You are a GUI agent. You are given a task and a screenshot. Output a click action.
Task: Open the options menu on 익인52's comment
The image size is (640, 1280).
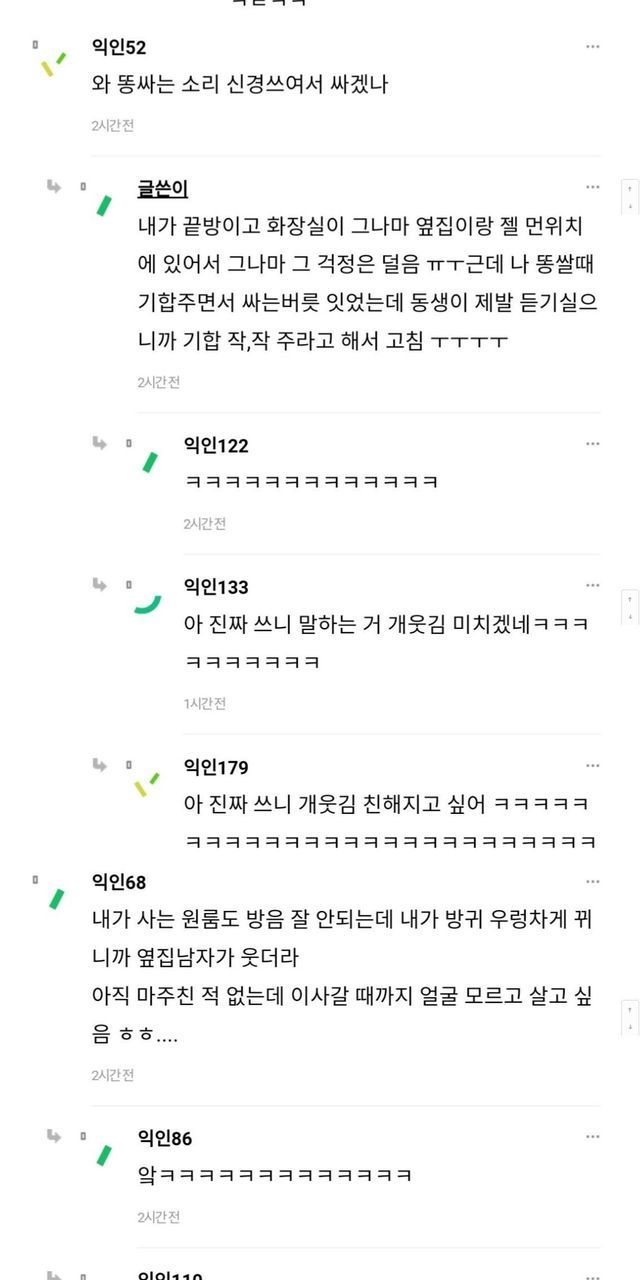(593, 46)
